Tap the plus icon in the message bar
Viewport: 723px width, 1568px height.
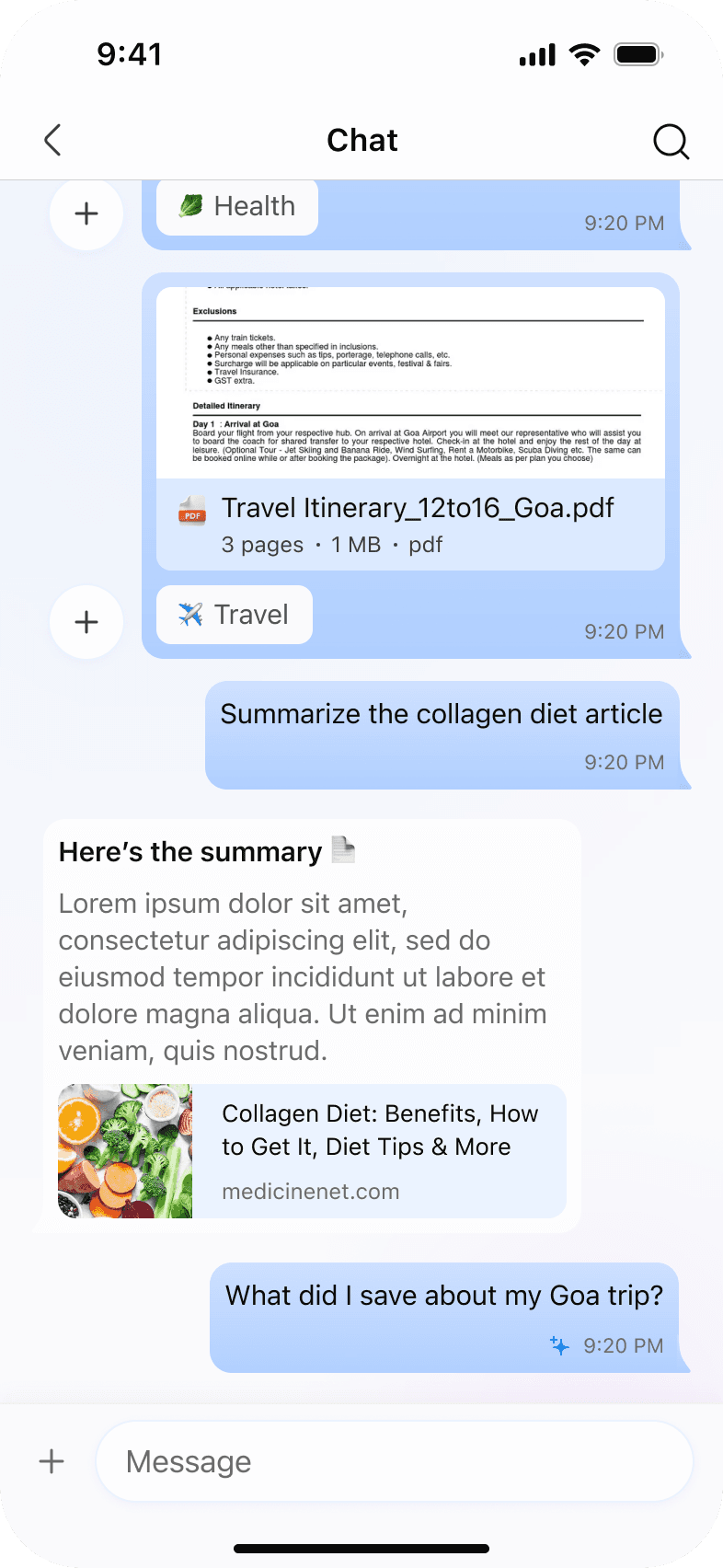coord(52,1460)
